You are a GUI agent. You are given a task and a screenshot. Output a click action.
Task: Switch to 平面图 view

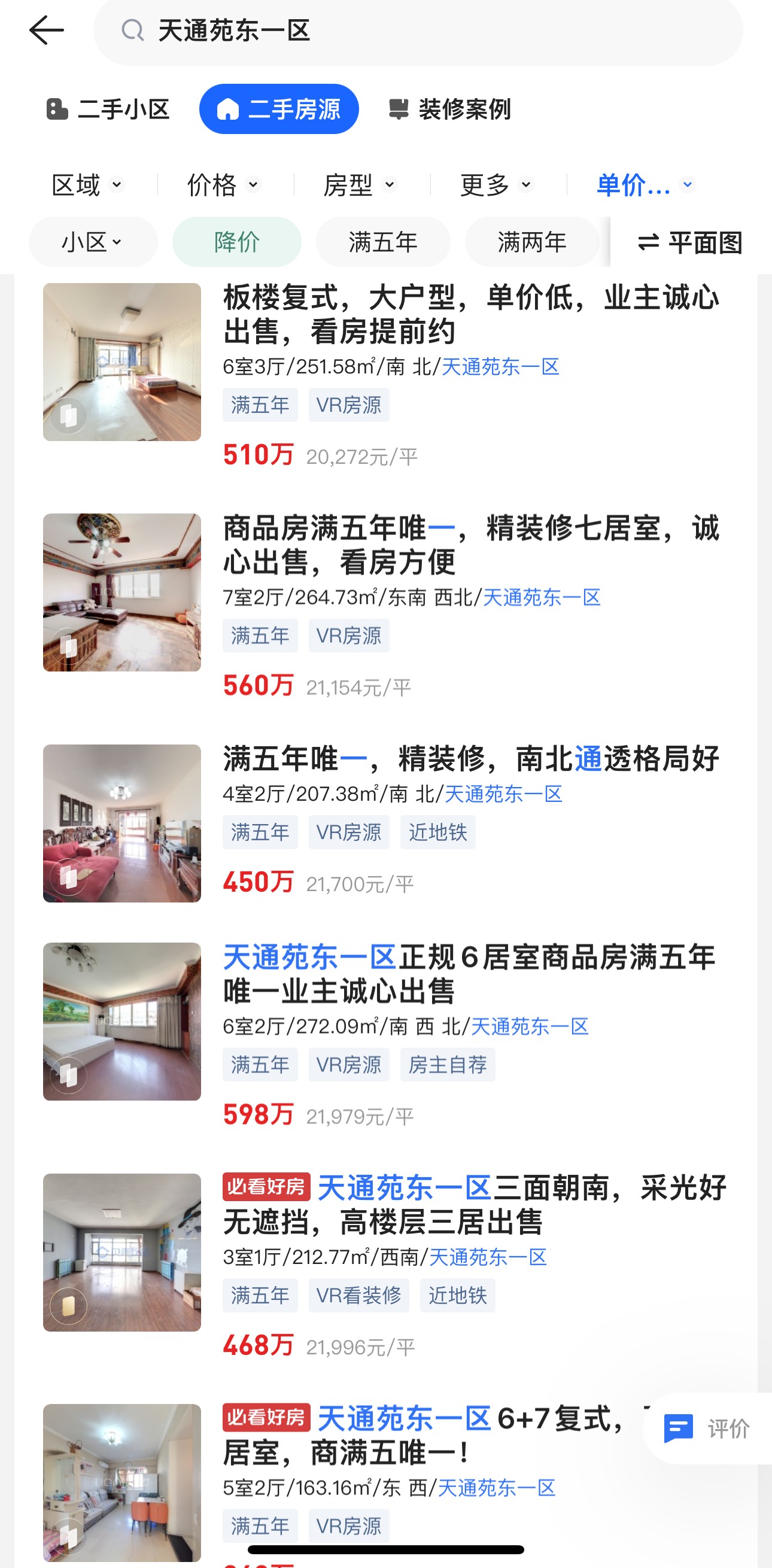point(689,243)
